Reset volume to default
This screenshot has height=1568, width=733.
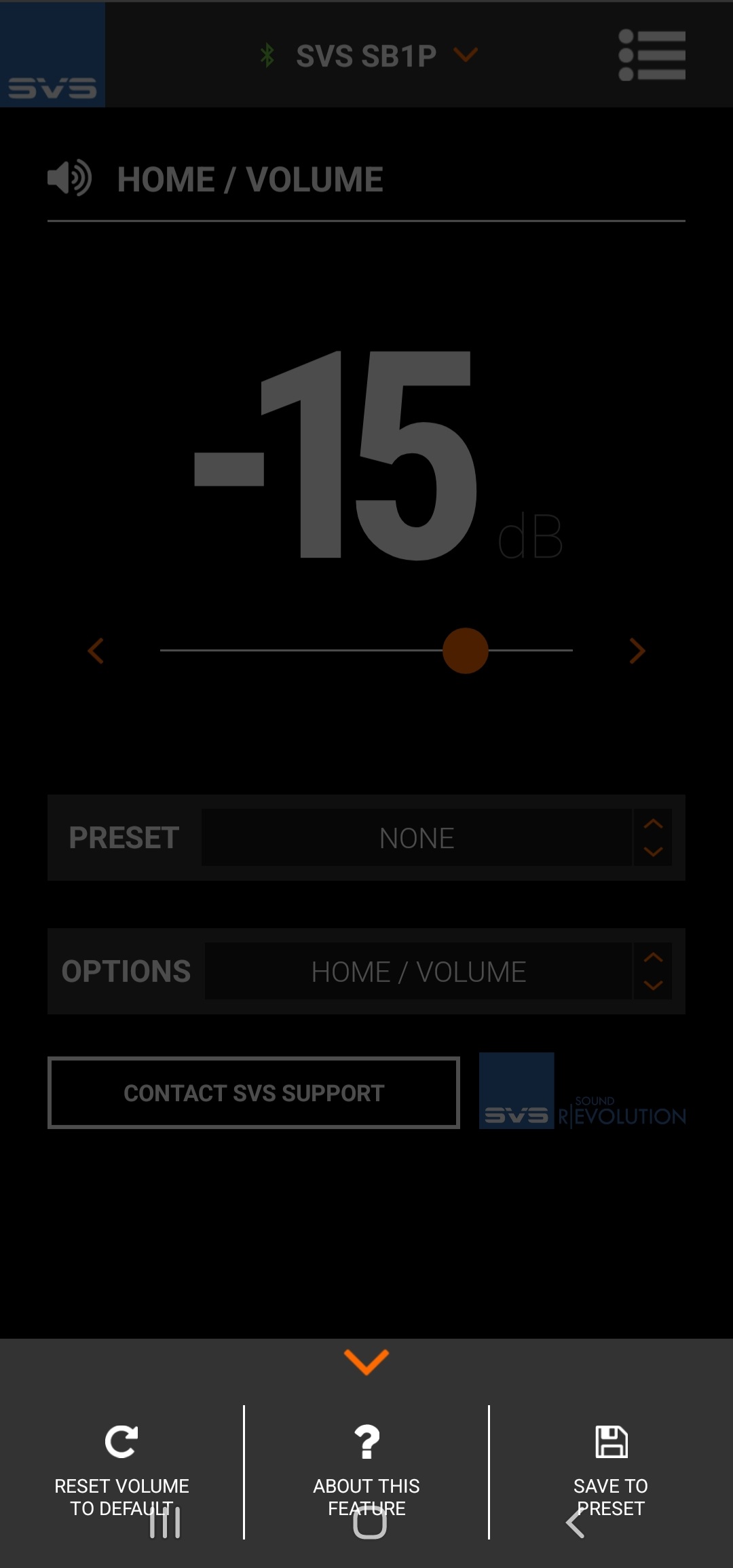pos(121,1466)
